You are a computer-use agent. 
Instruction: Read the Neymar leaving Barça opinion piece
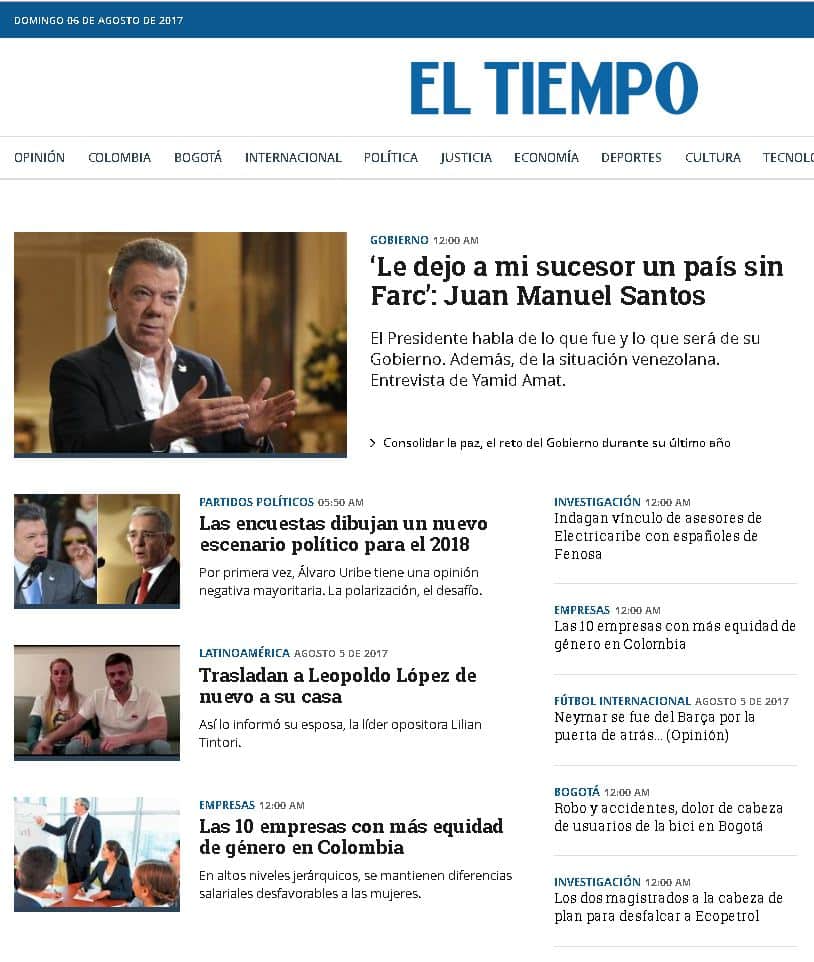coord(655,726)
